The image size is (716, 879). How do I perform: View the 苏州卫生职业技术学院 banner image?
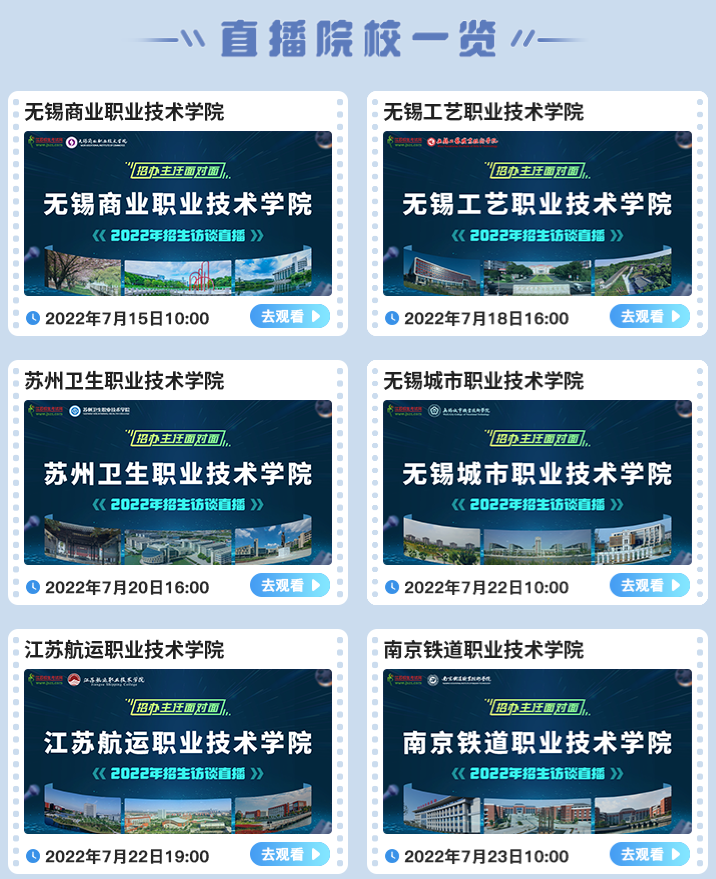click(x=178, y=482)
